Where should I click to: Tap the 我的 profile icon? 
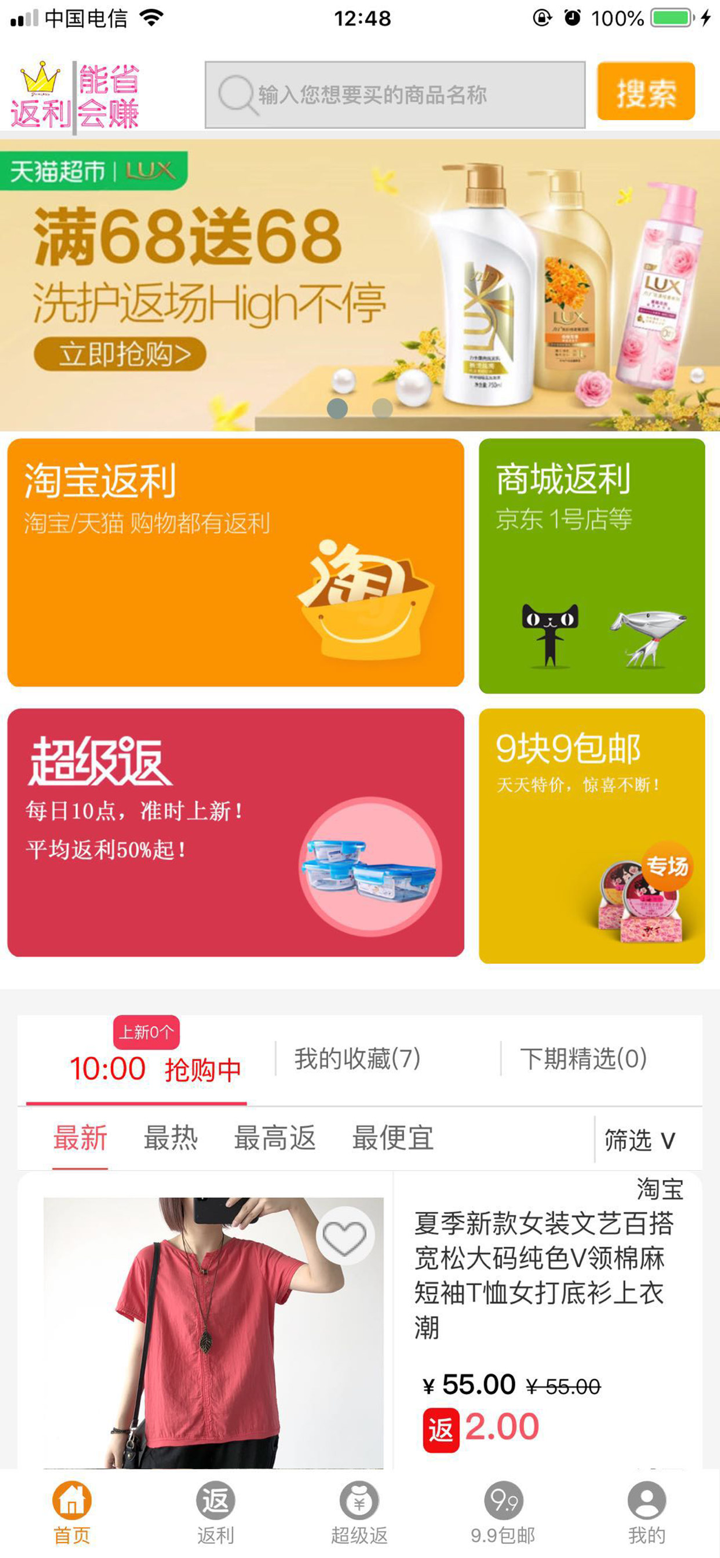(646, 1499)
